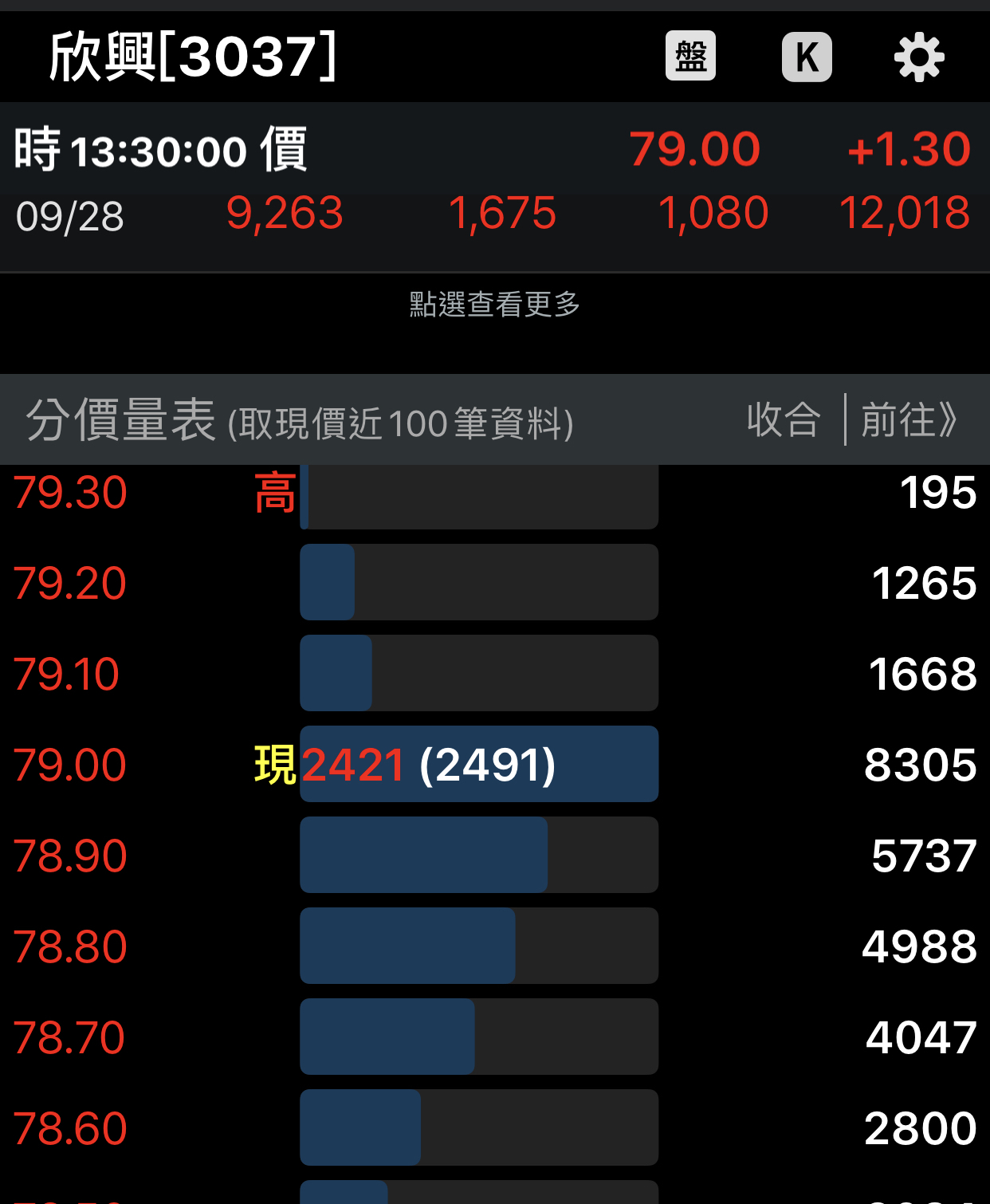
Task: Click the volume bar at price 78.90
Action: (422, 854)
